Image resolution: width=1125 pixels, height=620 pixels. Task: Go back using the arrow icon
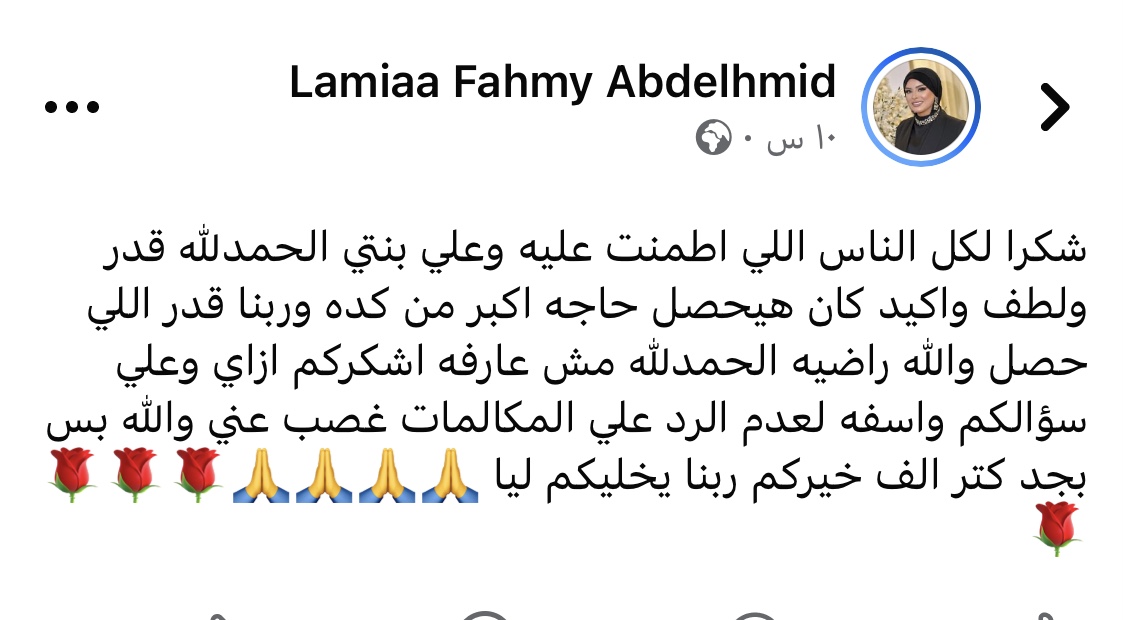(x=1054, y=107)
